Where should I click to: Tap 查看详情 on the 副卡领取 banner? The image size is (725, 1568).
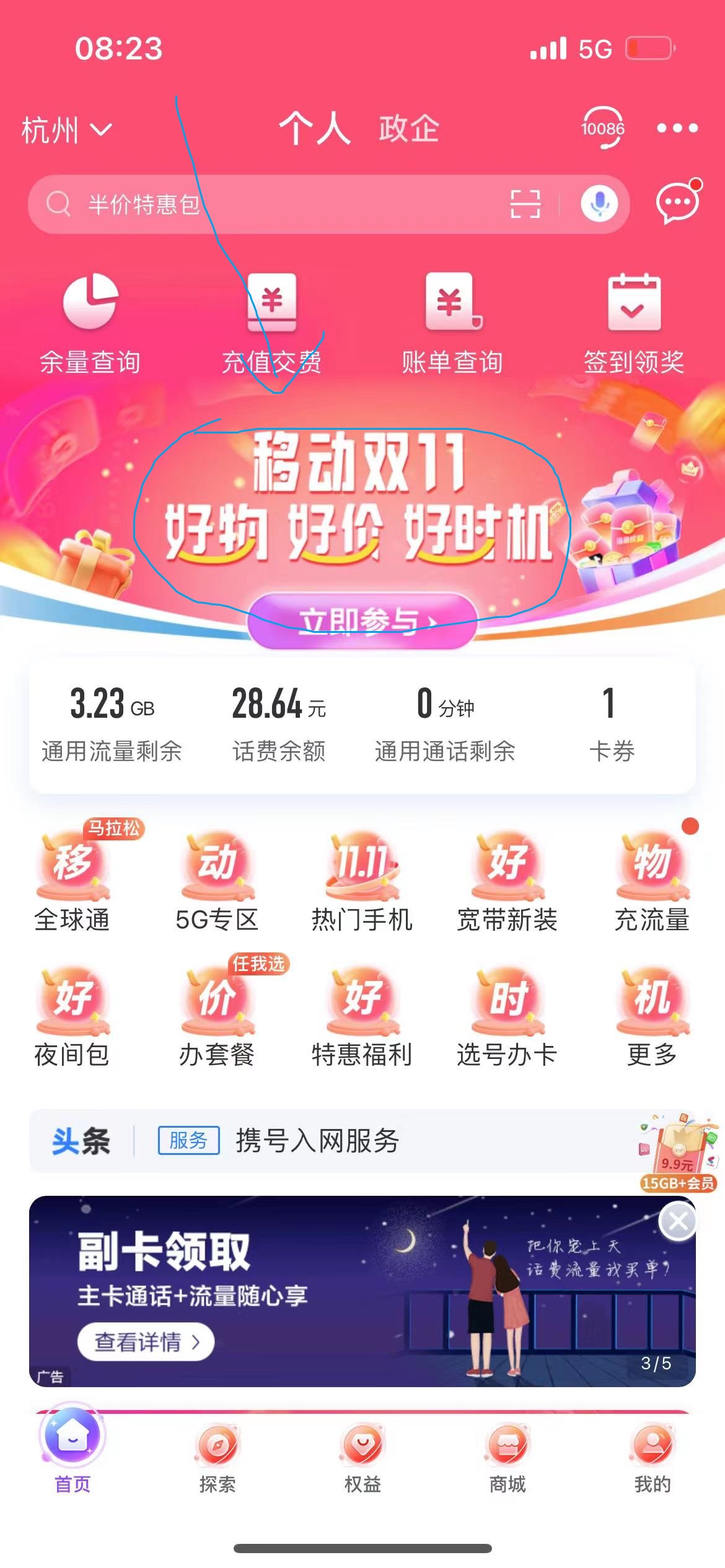pyautogui.click(x=146, y=1343)
